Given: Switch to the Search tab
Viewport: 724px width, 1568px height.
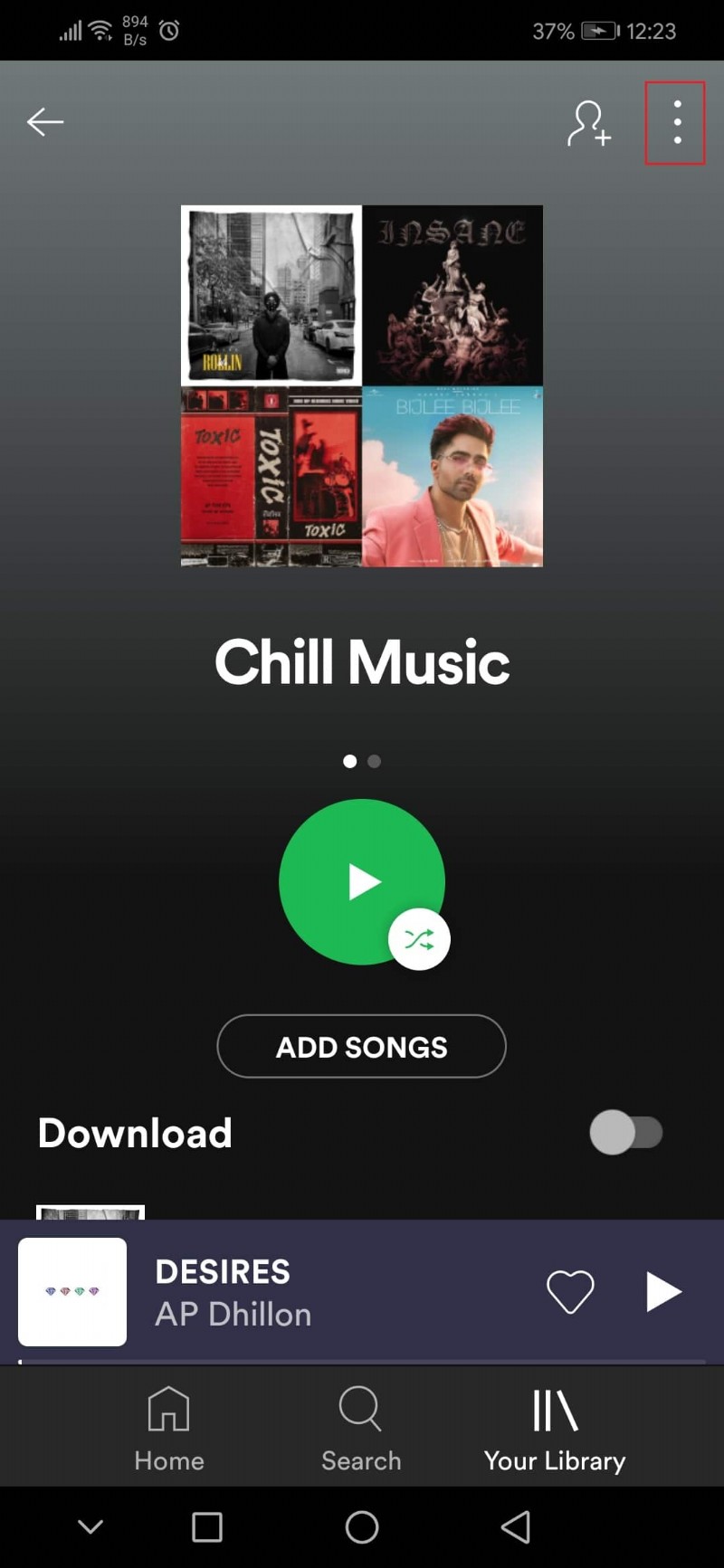Looking at the screenshot, I should (x=361, y=1430).
